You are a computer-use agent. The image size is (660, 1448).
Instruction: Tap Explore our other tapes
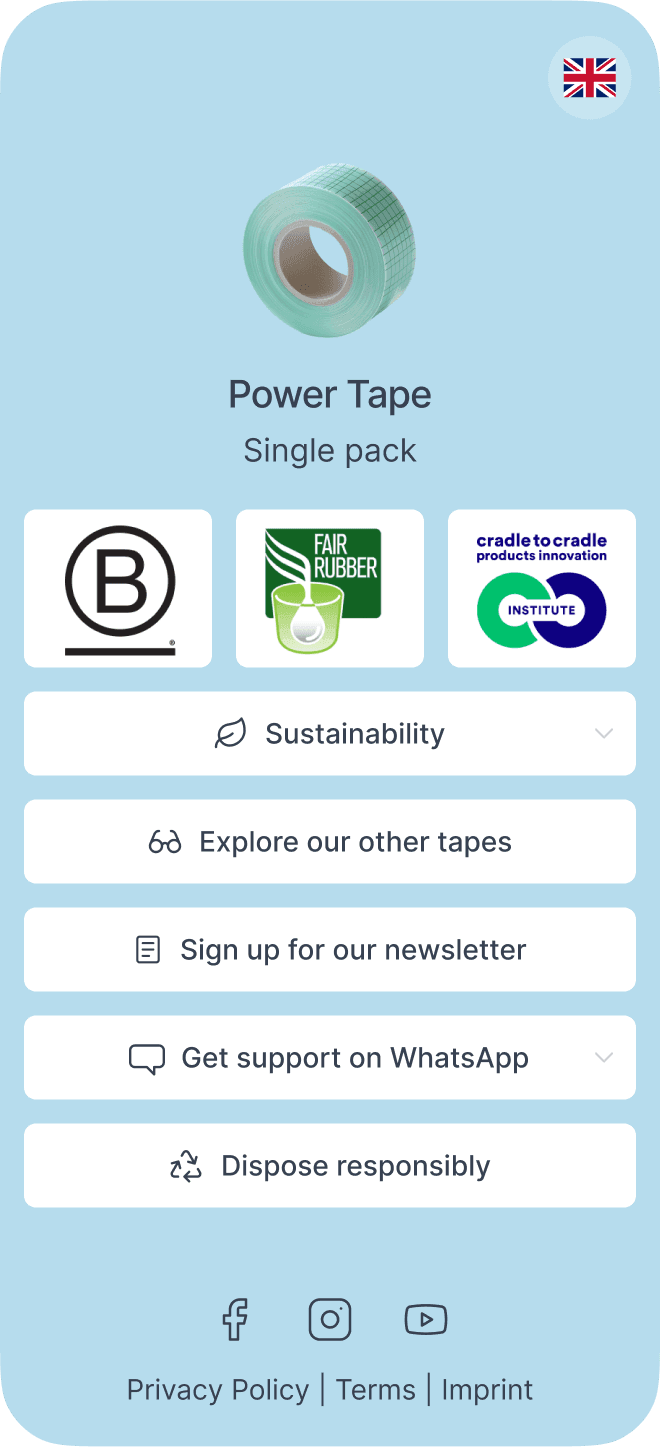click(x=330, y=841)
